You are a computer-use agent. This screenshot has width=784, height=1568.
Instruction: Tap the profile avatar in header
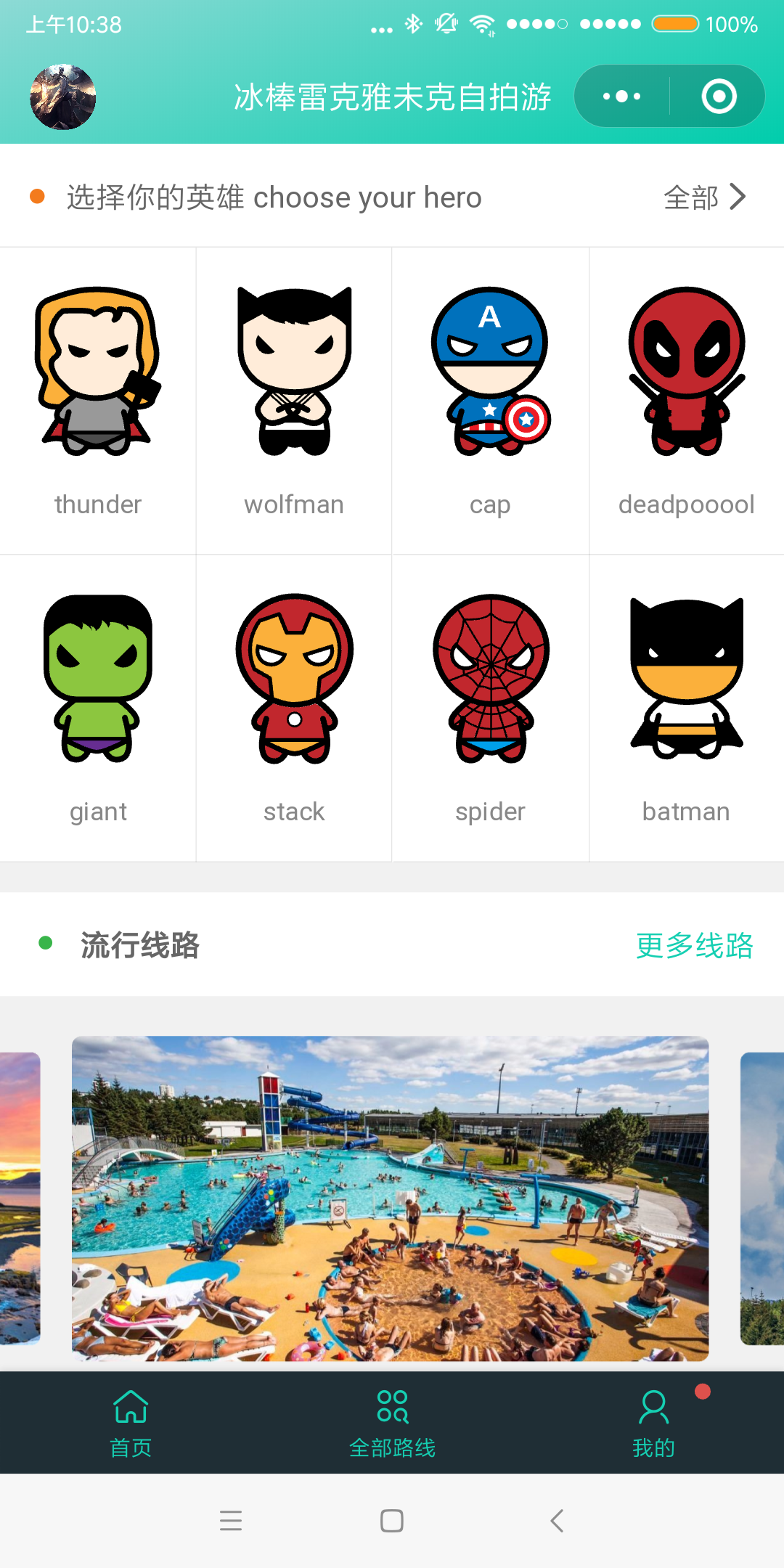coord(63,97)
